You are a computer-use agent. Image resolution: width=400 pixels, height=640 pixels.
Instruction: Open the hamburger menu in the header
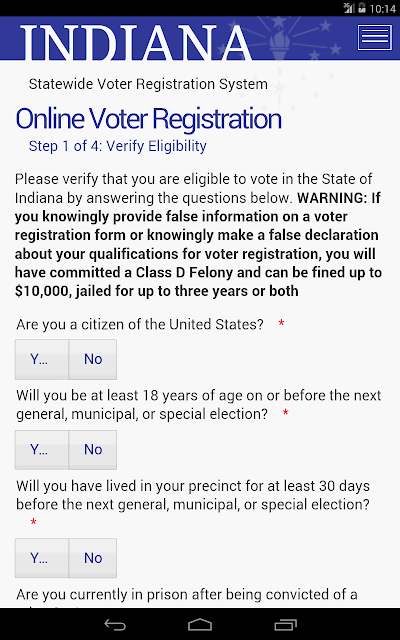375,38
